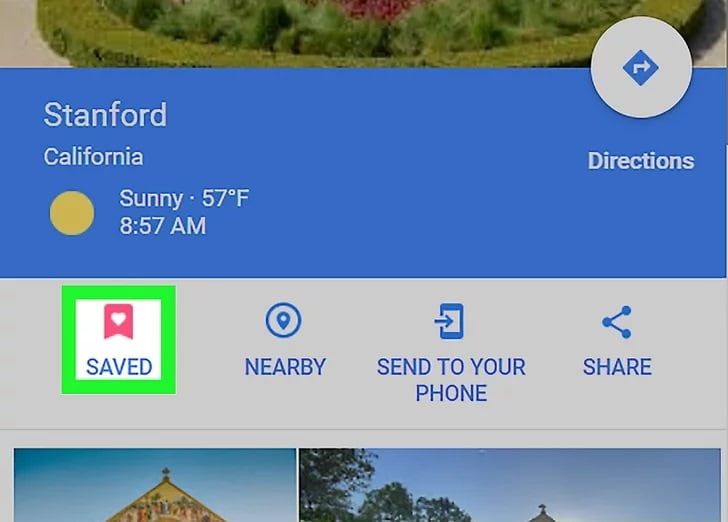Image resolution: width=728 pixels, height=522 pixels.
Task: Tap the Saved bookmark button
Action: 119,339
